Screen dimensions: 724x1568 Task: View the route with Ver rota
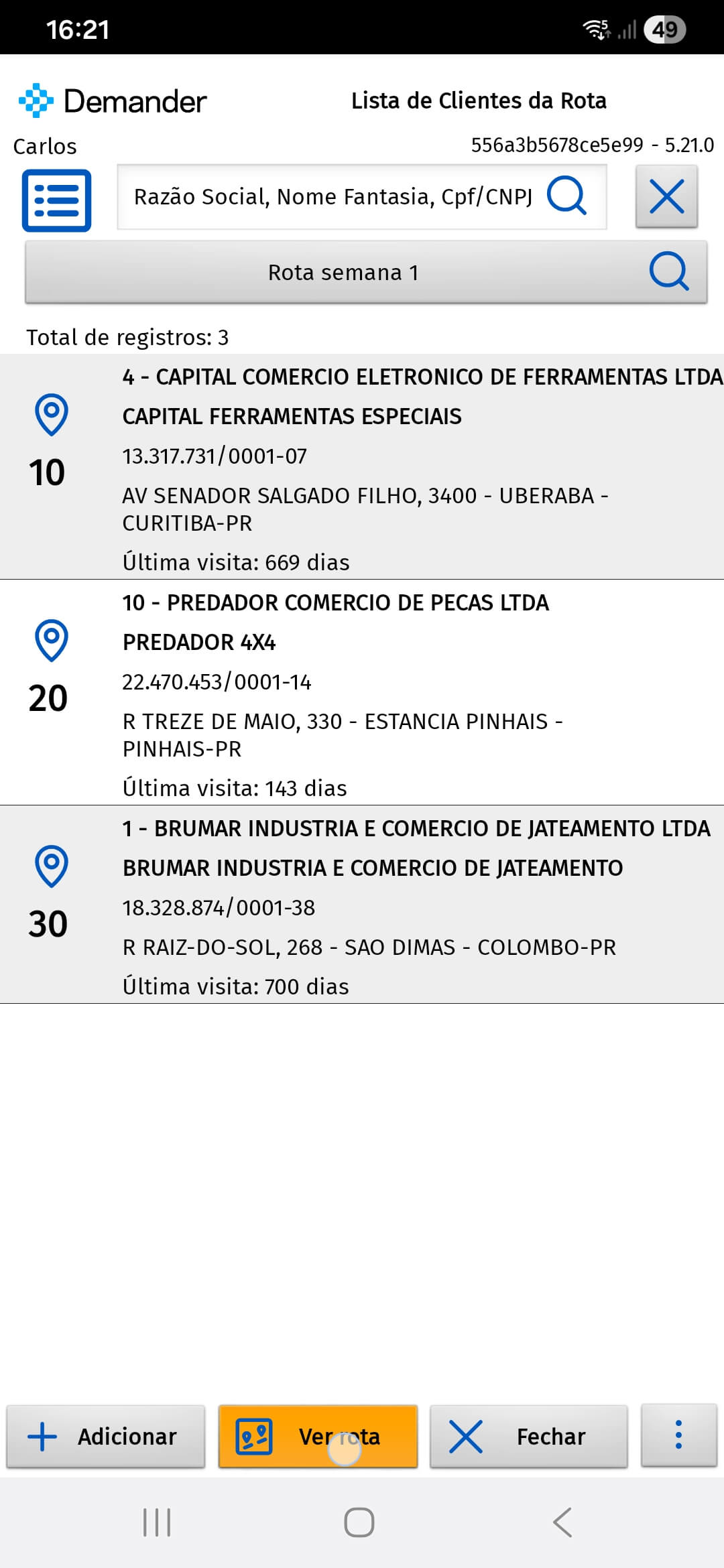(x=318, y=1437)
